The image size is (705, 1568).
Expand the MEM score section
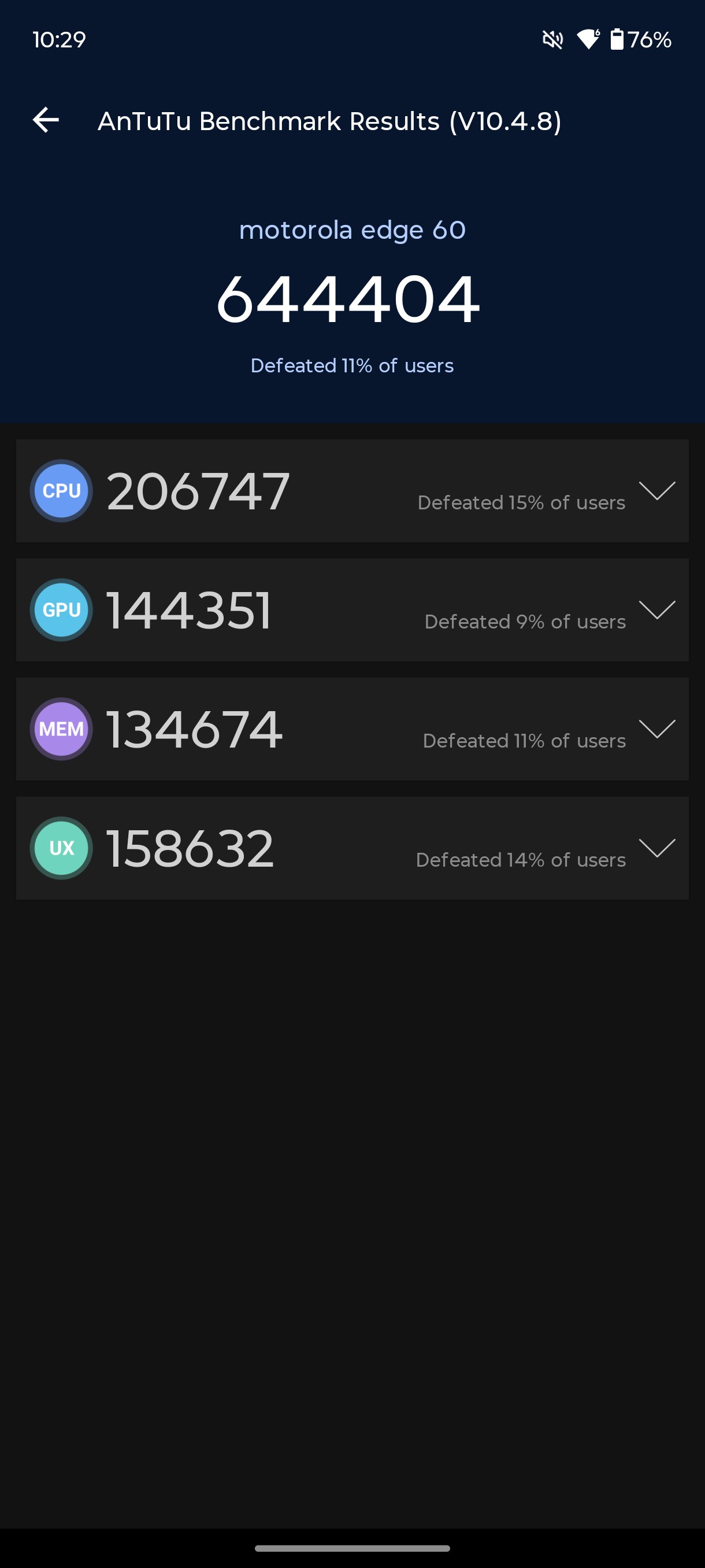pos(657,728)
